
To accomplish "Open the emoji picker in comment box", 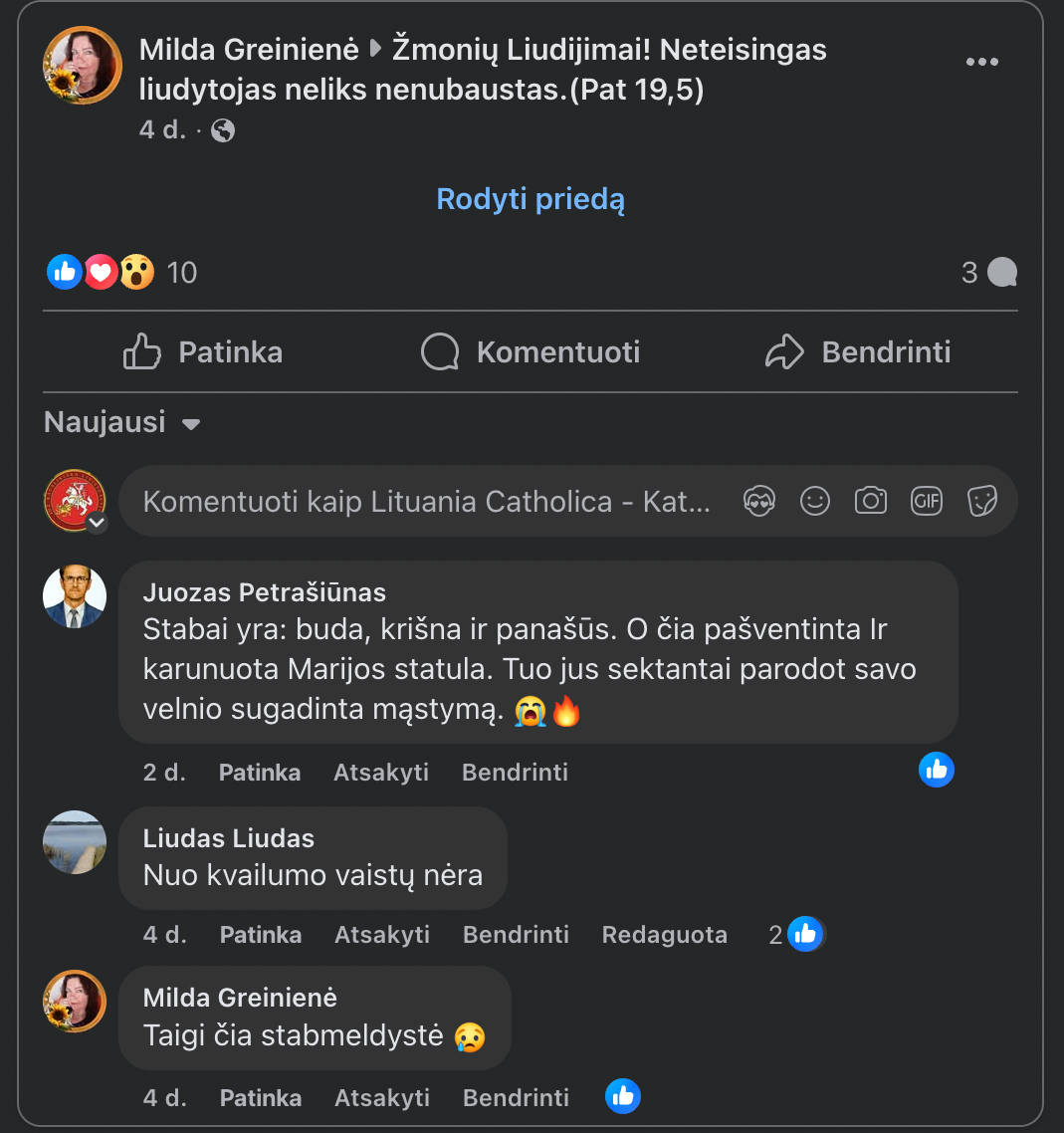I will coord(815,501).
